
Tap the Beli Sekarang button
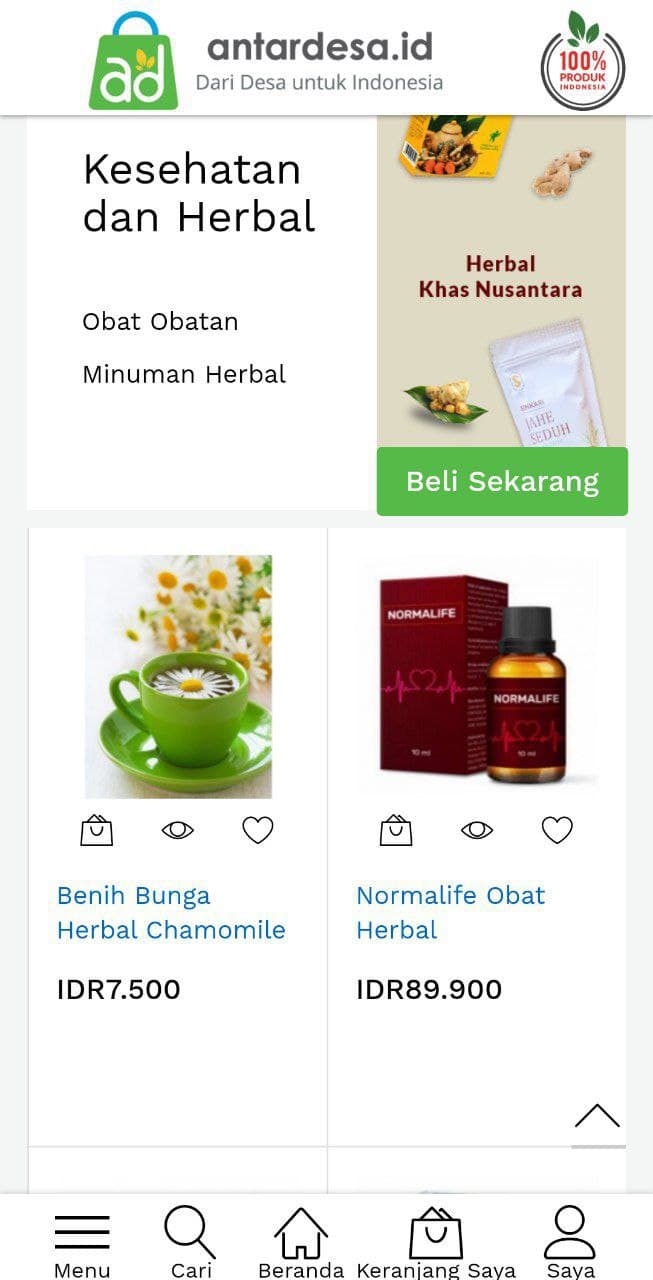pos(502,481)
